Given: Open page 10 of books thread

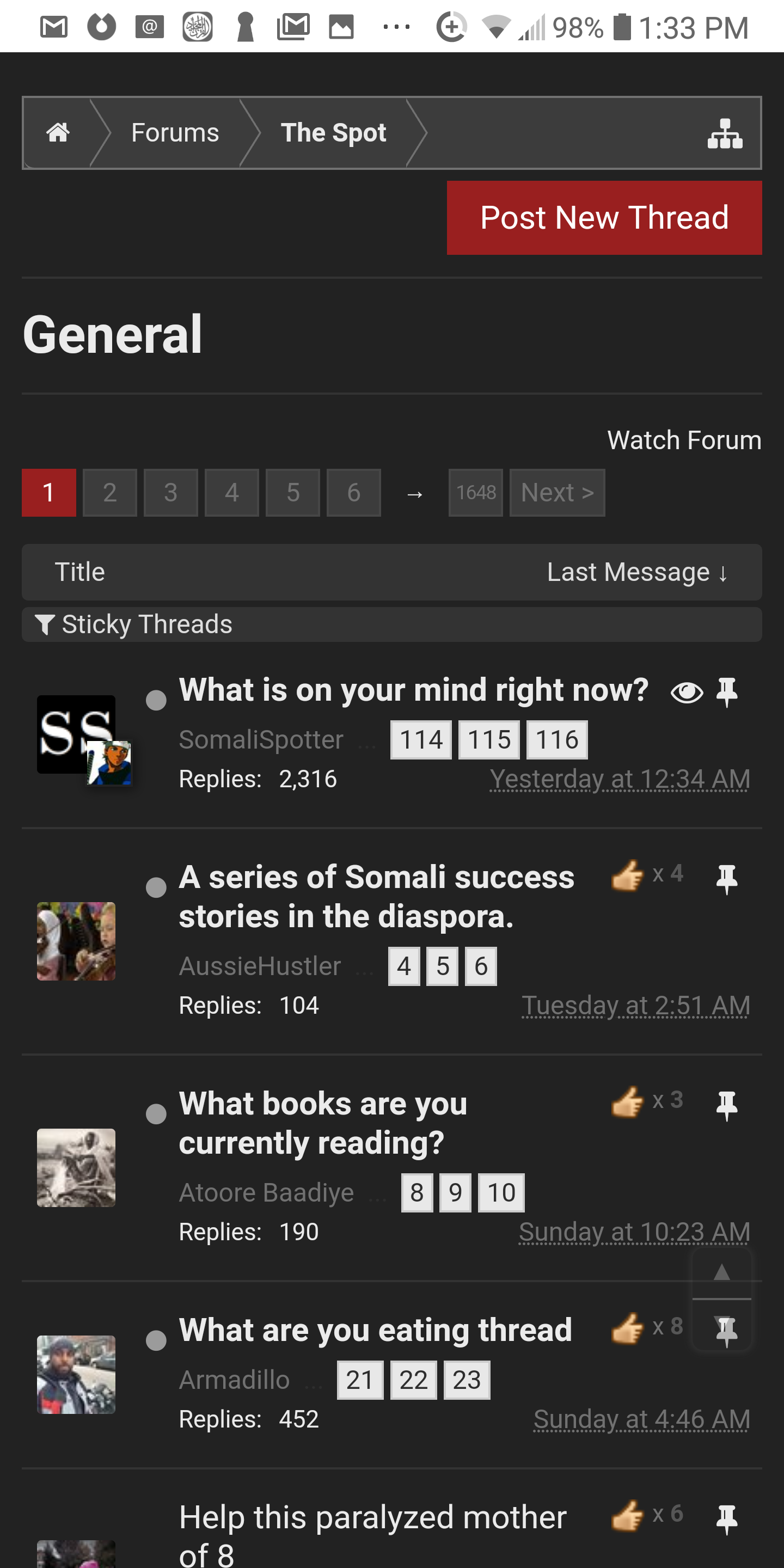Looking at the screenshot, I should 501,1192.
